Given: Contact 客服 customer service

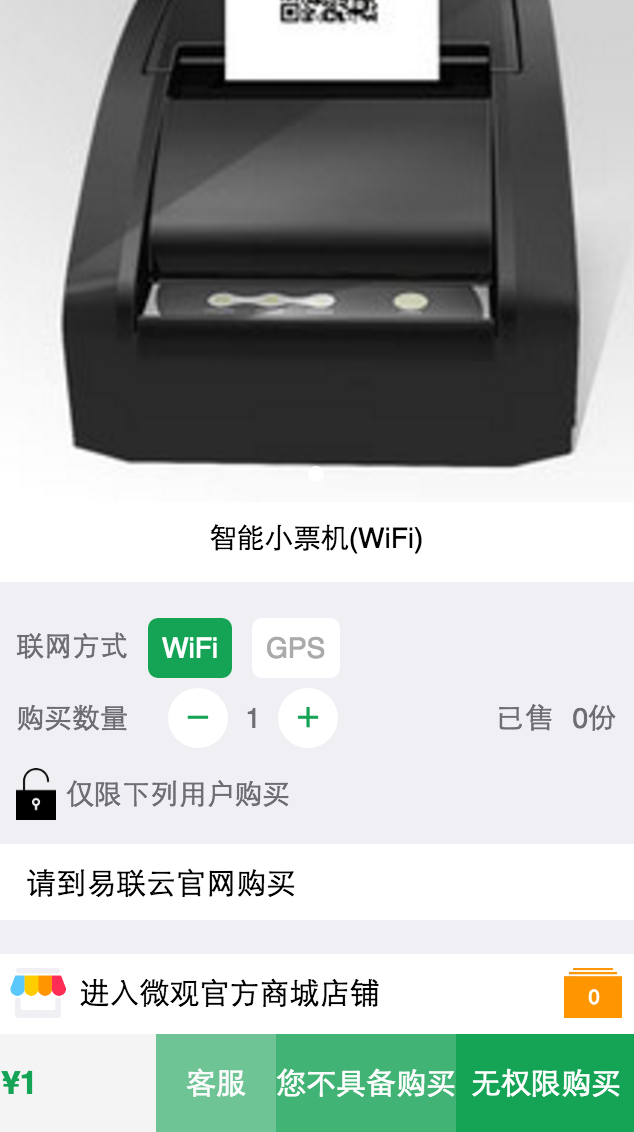Looking at the screenshot, I should (x=216, y=1083).
